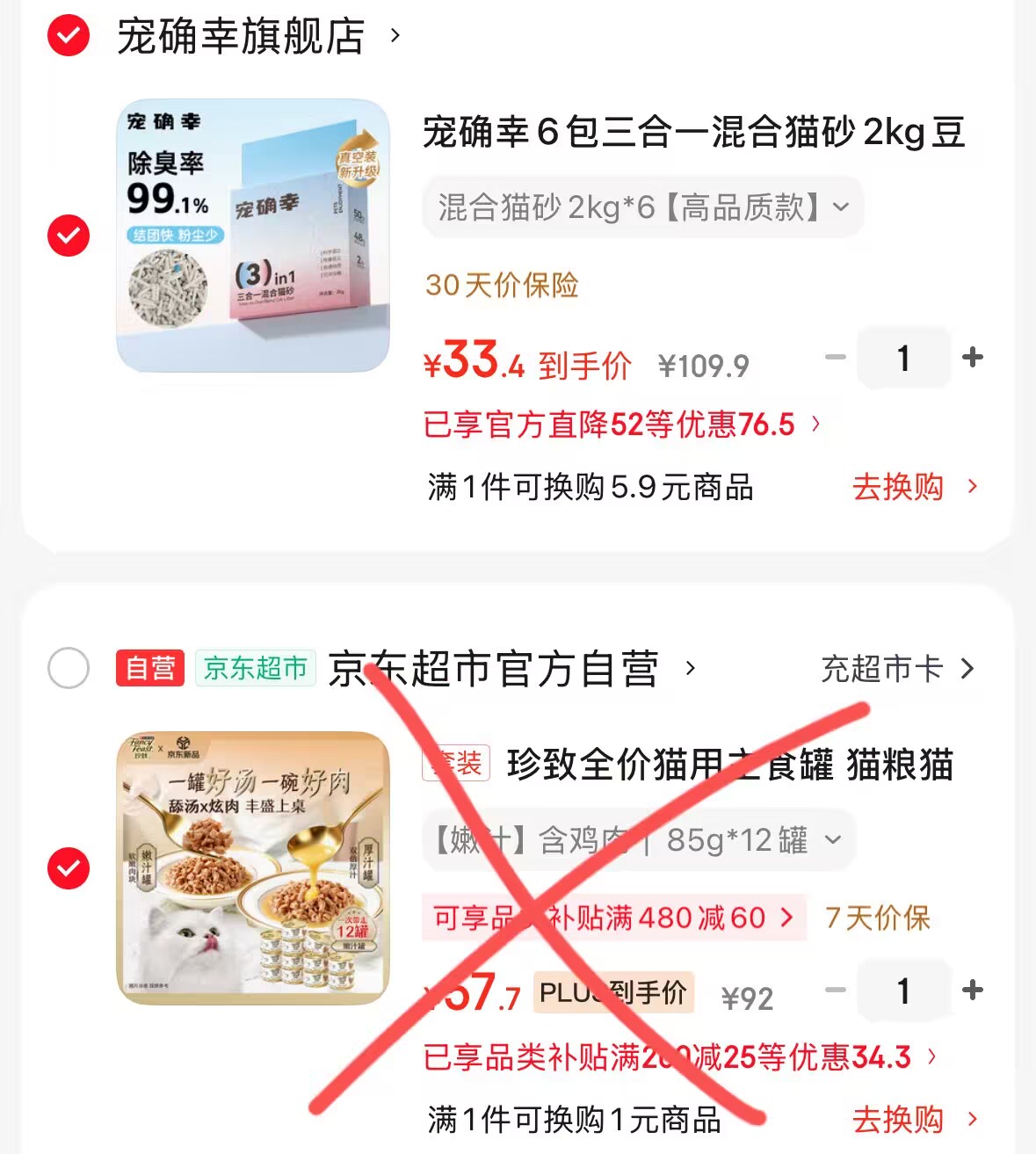Uncheck the 宠确幸旗舰店 store checkbox
This screenshot has width=1036, height=1154.
click(69, 36)
